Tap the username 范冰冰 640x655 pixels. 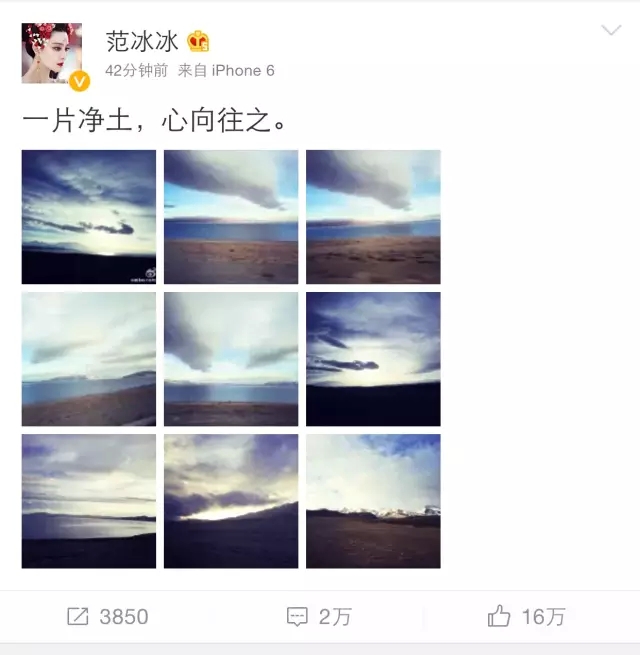[x=142, y=41]
